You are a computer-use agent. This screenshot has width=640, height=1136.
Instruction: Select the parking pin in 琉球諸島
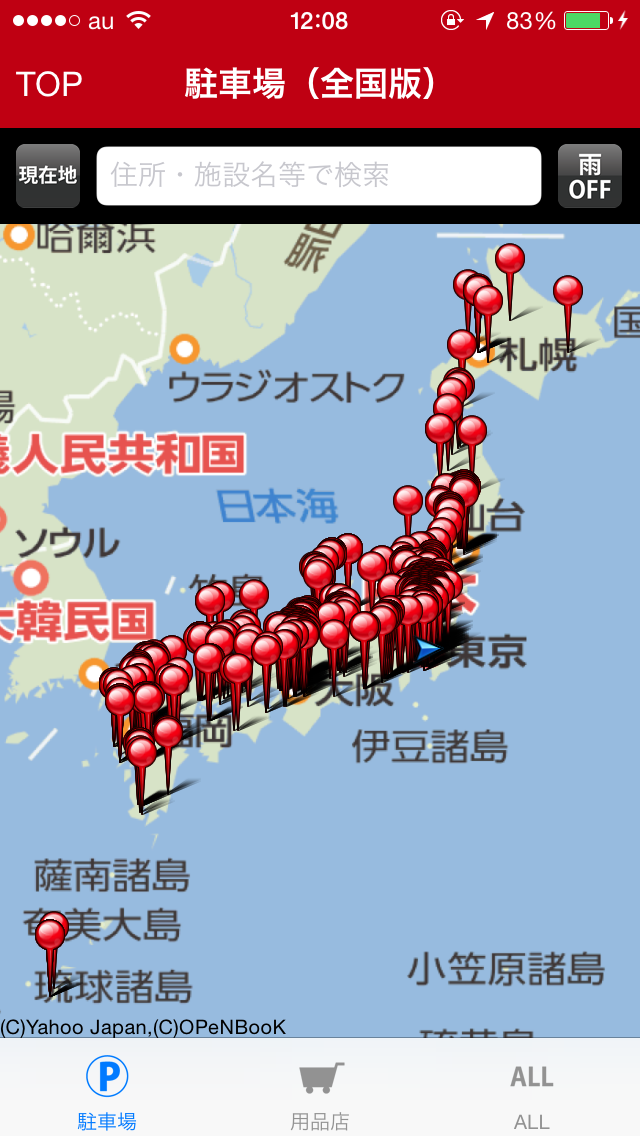[50, 936]
